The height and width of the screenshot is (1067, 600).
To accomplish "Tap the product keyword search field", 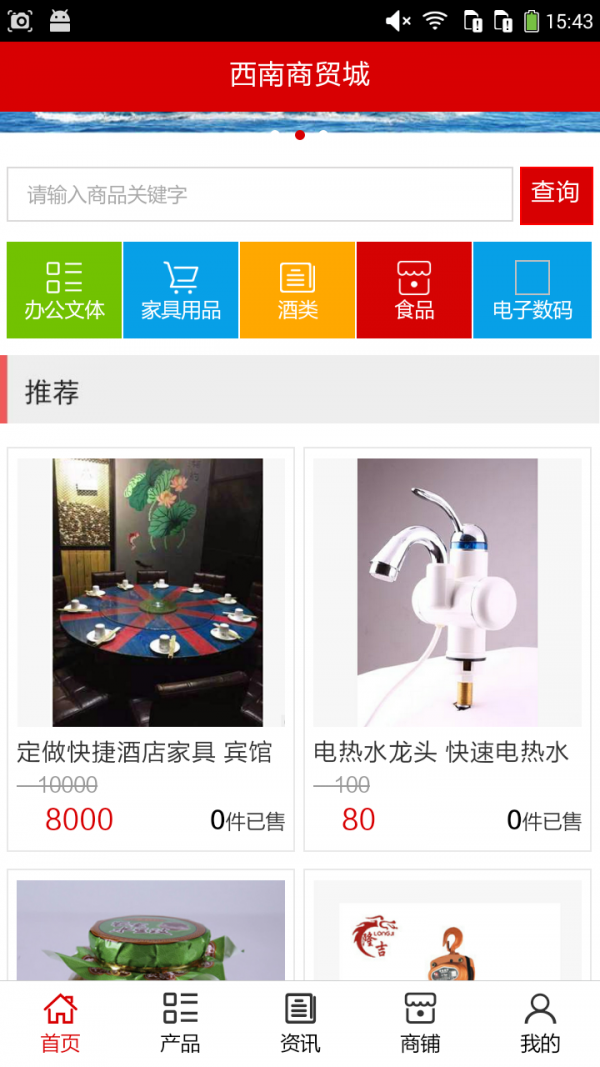I will pos(260,194).
